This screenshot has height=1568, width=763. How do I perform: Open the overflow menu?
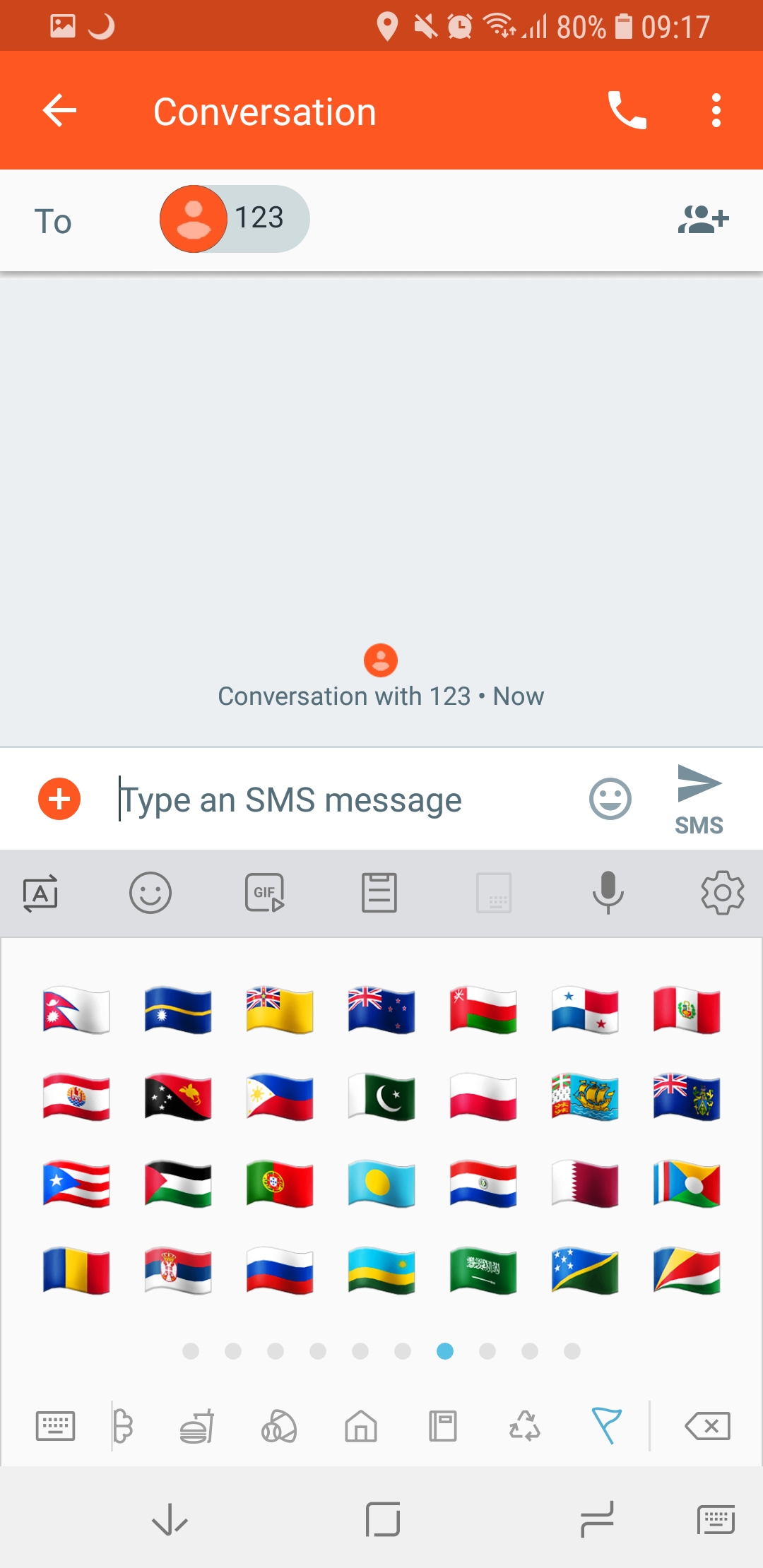716,111
